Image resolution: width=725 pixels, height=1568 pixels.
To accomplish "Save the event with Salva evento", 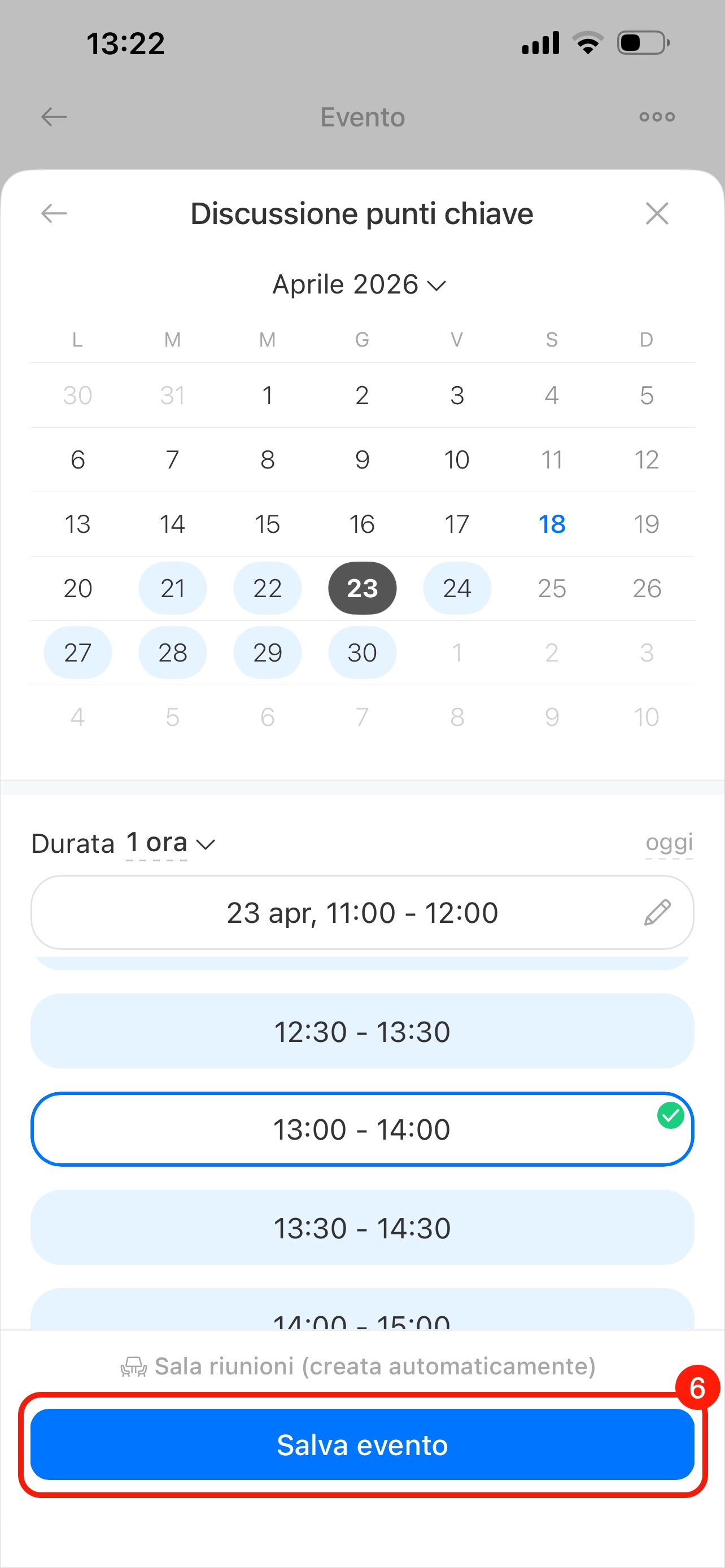I will tap(362, 1444).
